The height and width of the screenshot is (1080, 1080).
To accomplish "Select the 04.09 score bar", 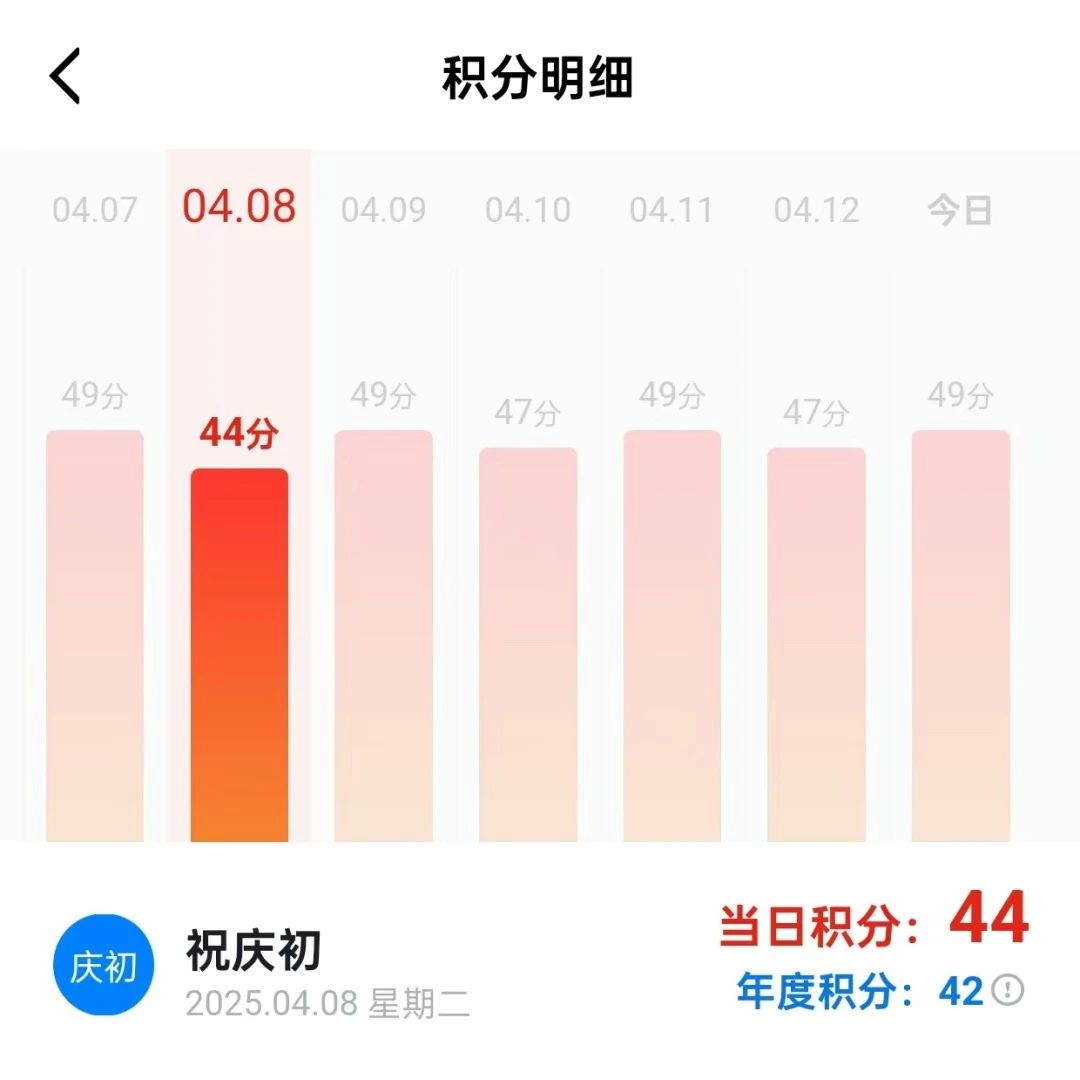I will point(383,635).
